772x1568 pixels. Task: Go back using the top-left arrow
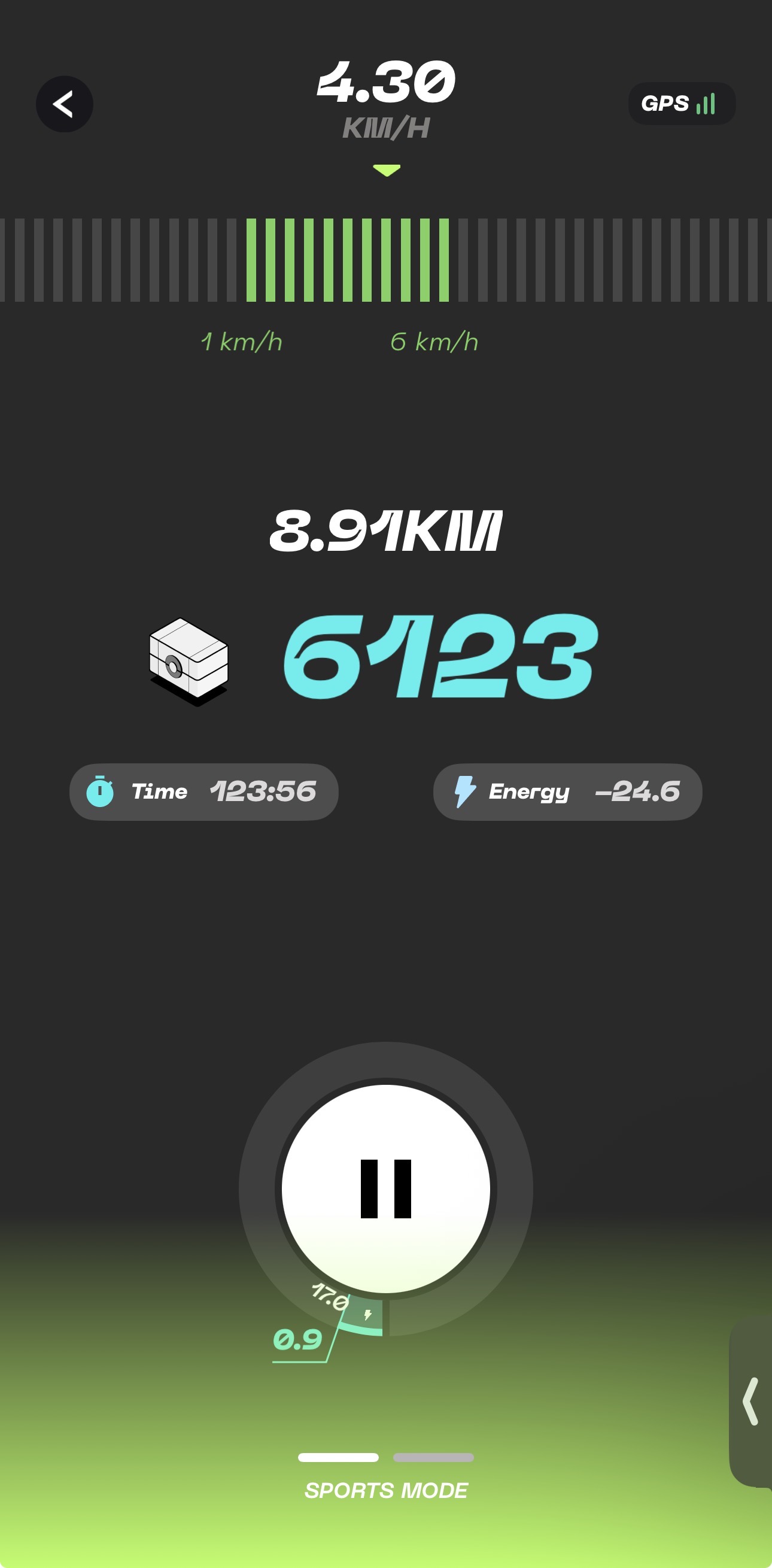coord(65,104)
